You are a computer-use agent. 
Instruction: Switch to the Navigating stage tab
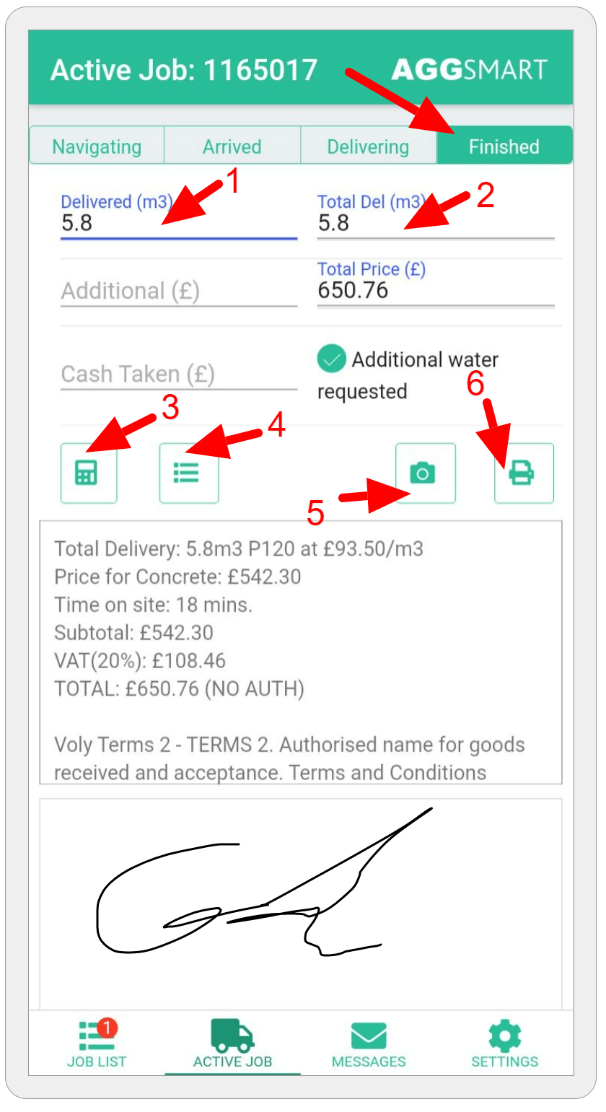[97, 146]
